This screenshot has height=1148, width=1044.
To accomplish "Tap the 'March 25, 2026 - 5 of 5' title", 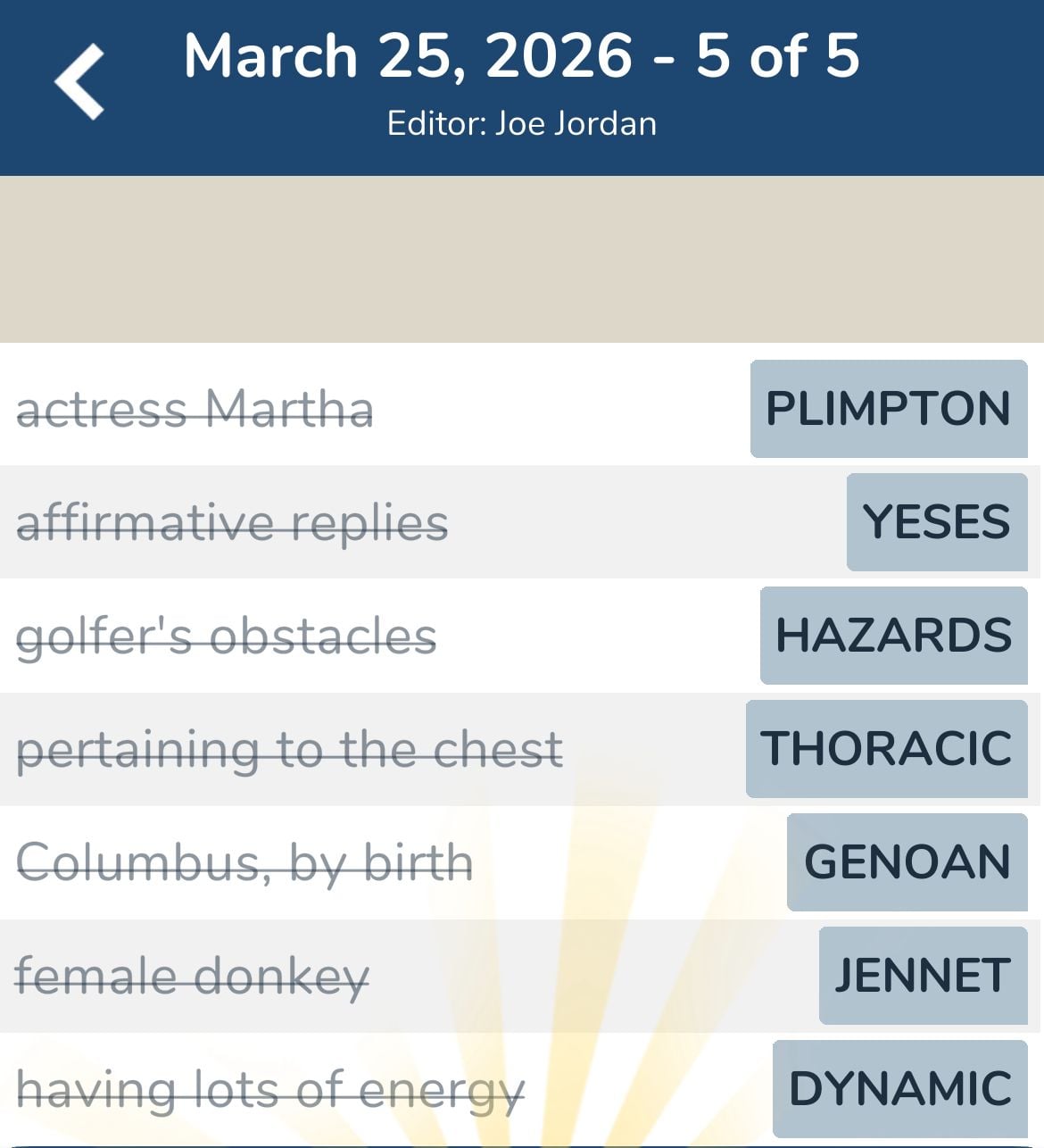I will [522, 55].
